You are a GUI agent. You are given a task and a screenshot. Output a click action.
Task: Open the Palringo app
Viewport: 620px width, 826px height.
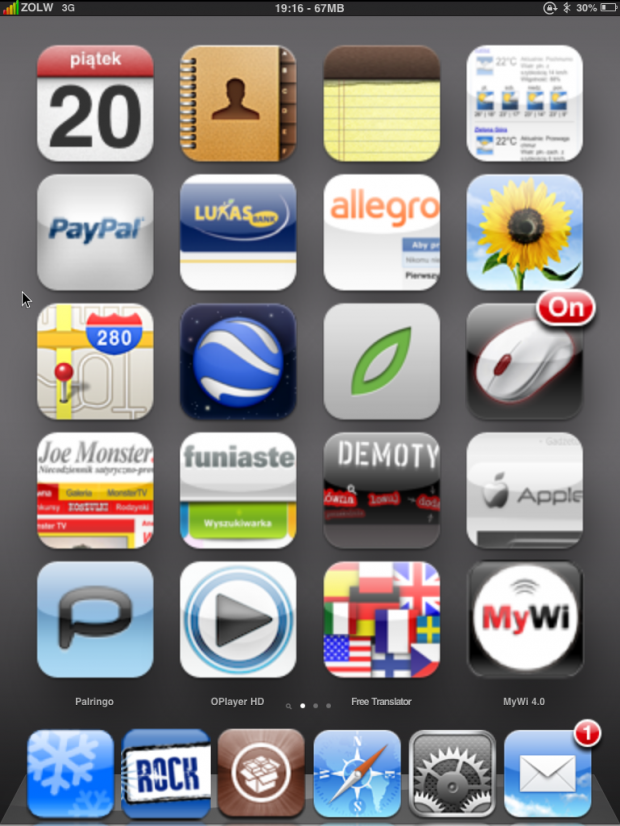coord(95,619)
